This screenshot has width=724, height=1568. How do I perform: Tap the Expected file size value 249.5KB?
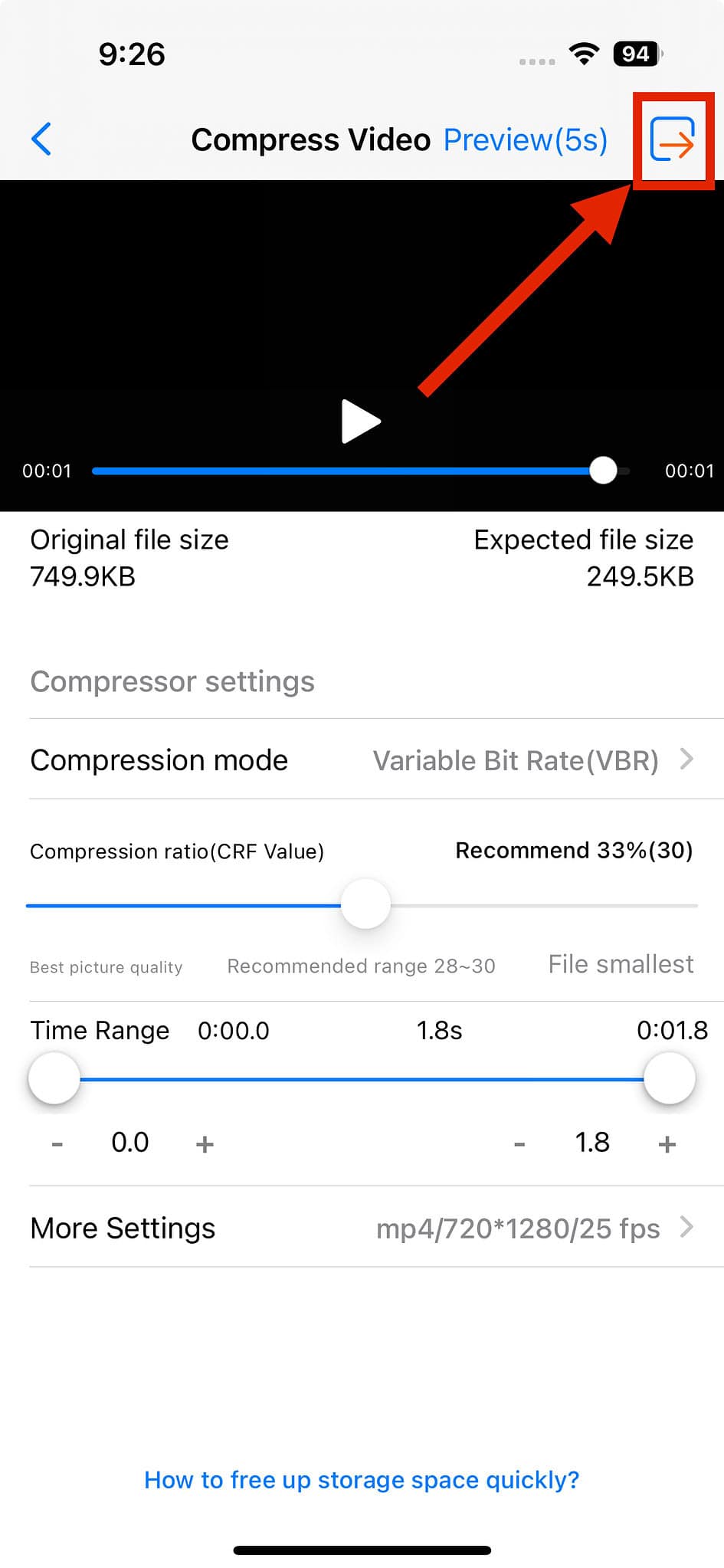[x=639, y=576]
